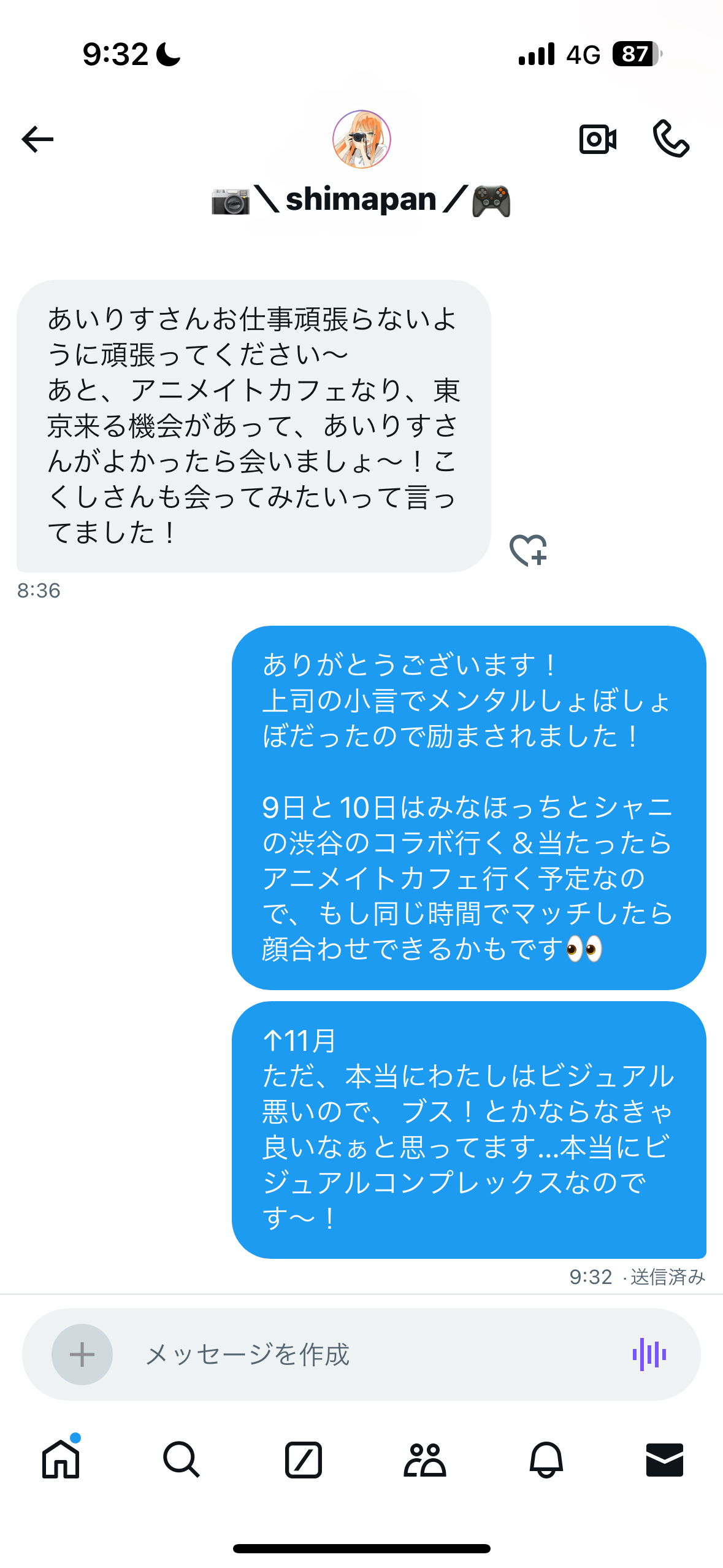Switch to the Communities tab
The width and height of the screenshot is (723, 1568).
pyautogui.click(x=424, y=1459)
